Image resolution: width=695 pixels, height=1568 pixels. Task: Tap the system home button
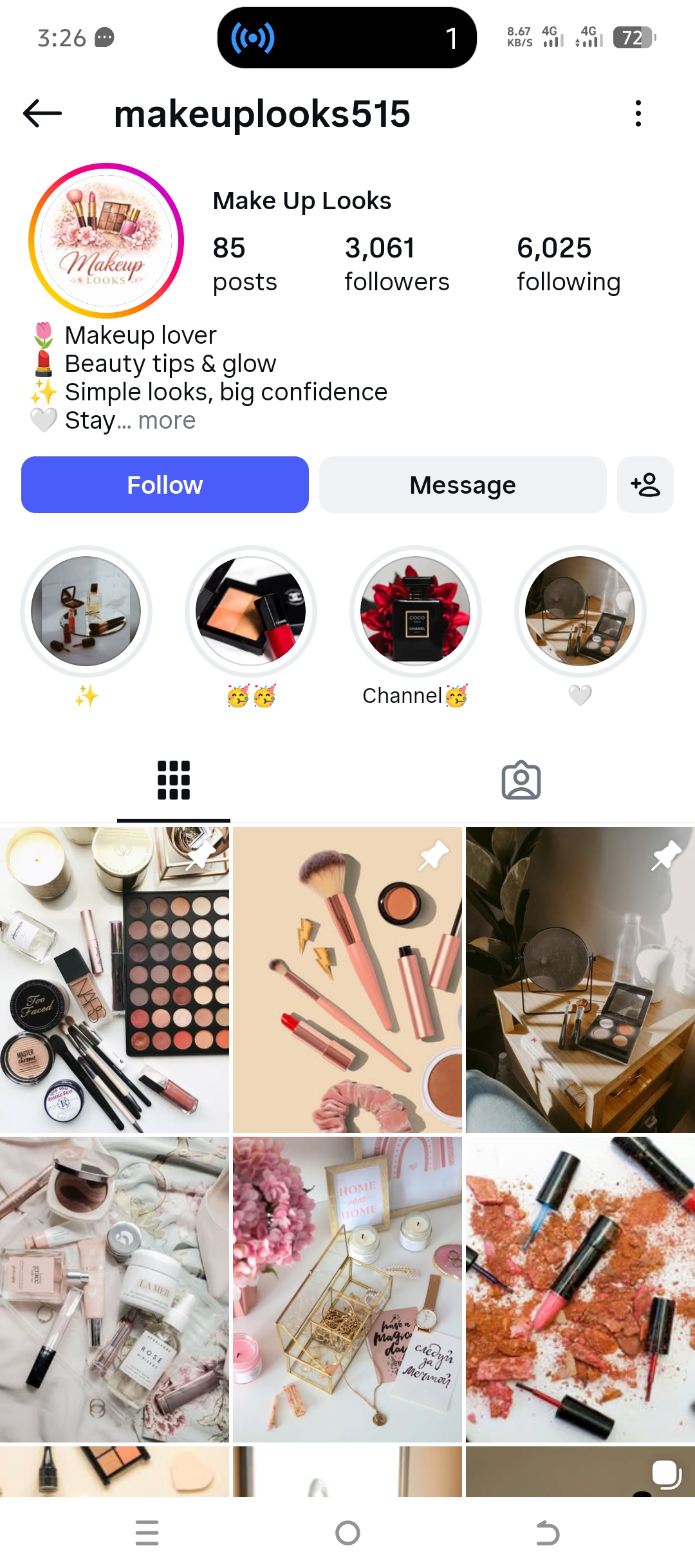coord(347,1533)
